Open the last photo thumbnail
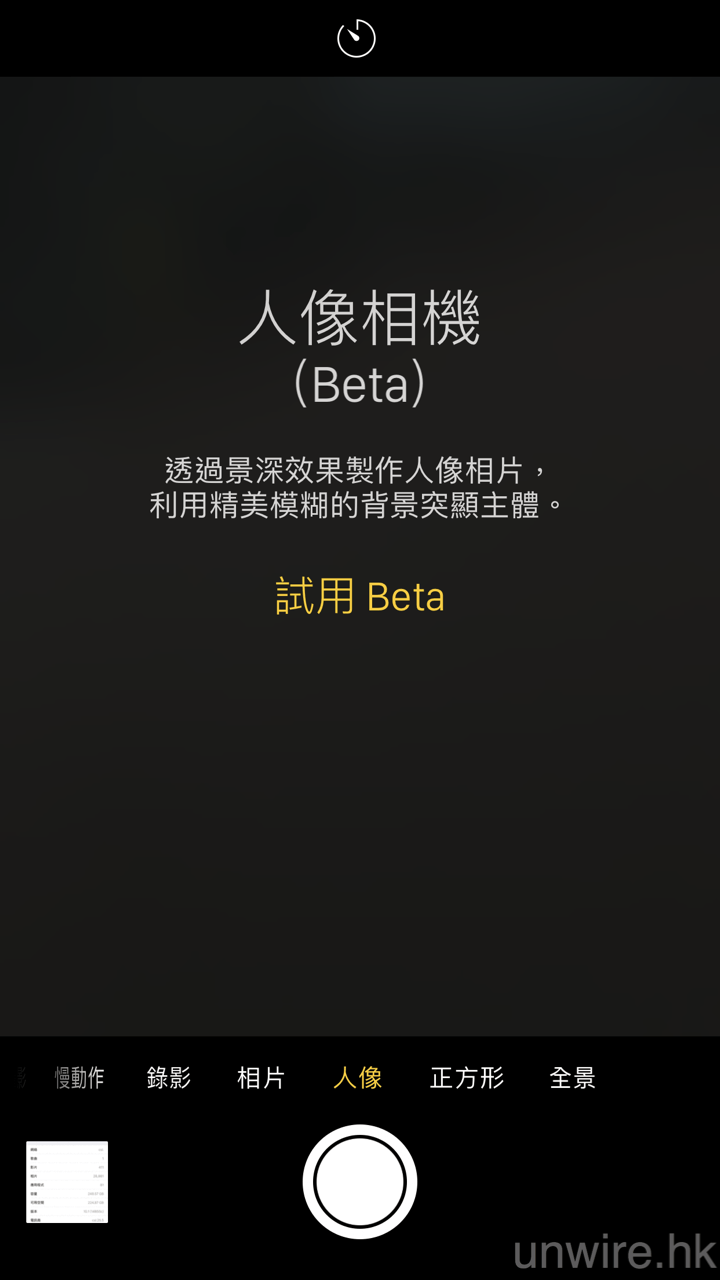Image resolution: width=720 pixels, height=1280 pixels. click(67, 1182)
